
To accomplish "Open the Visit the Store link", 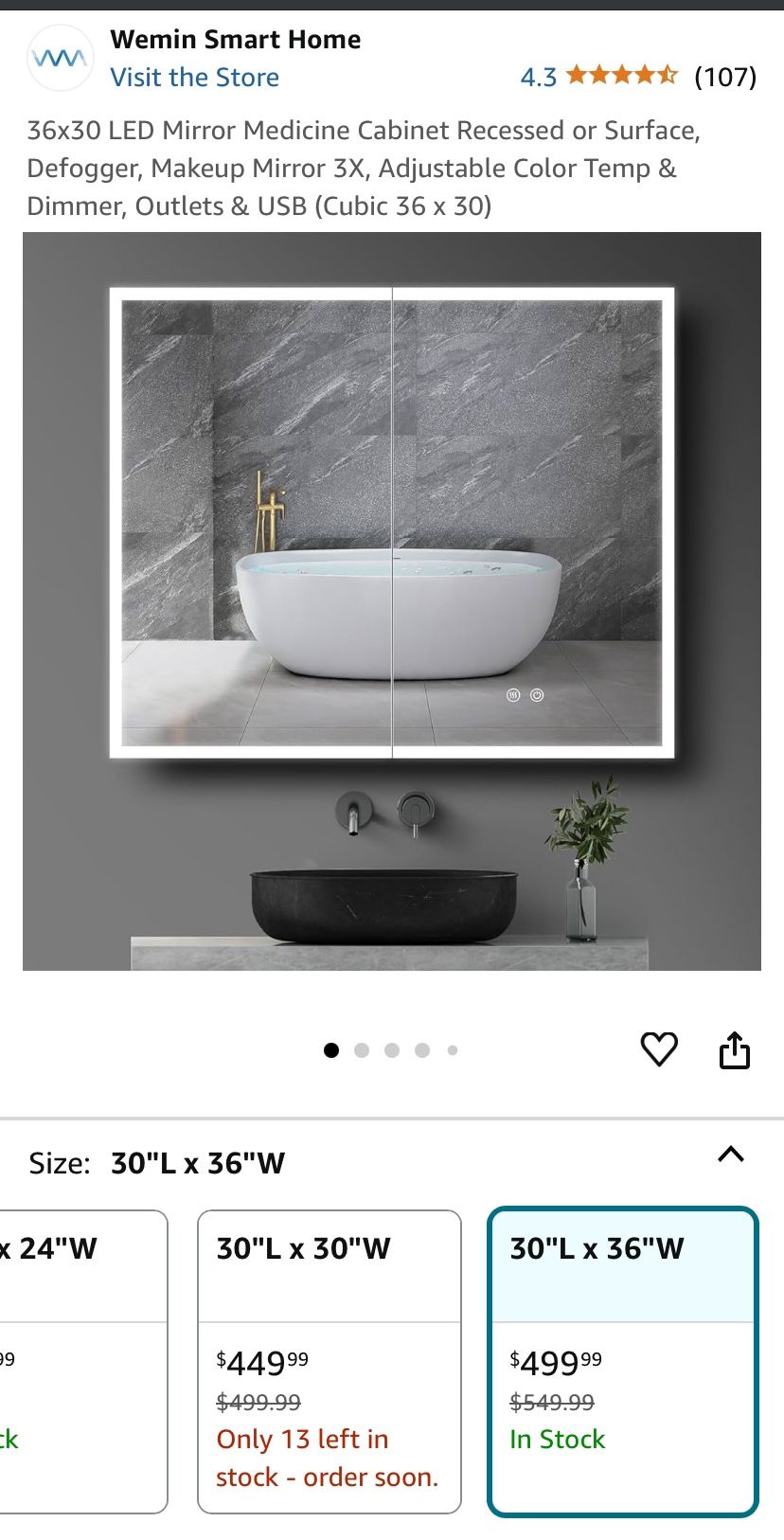I will tap(194, 78).
